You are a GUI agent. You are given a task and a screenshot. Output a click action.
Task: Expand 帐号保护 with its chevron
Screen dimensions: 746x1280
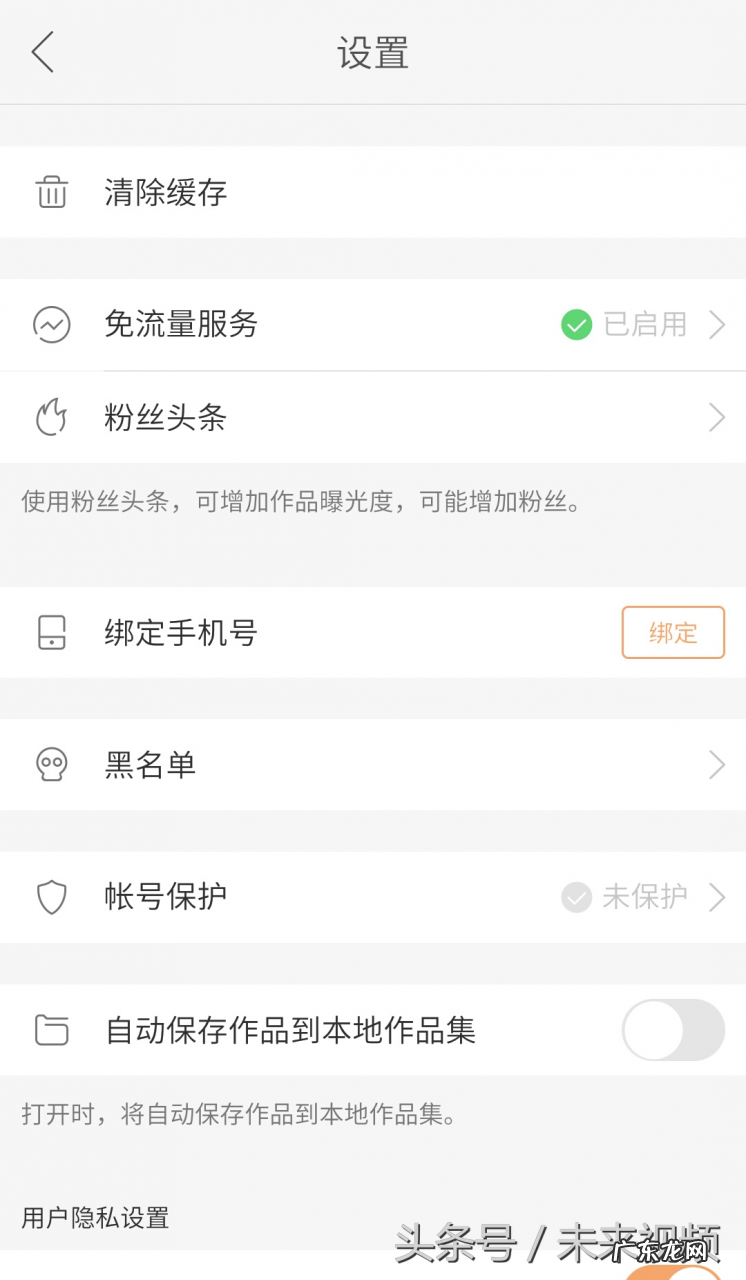click(x=716, y=897)
